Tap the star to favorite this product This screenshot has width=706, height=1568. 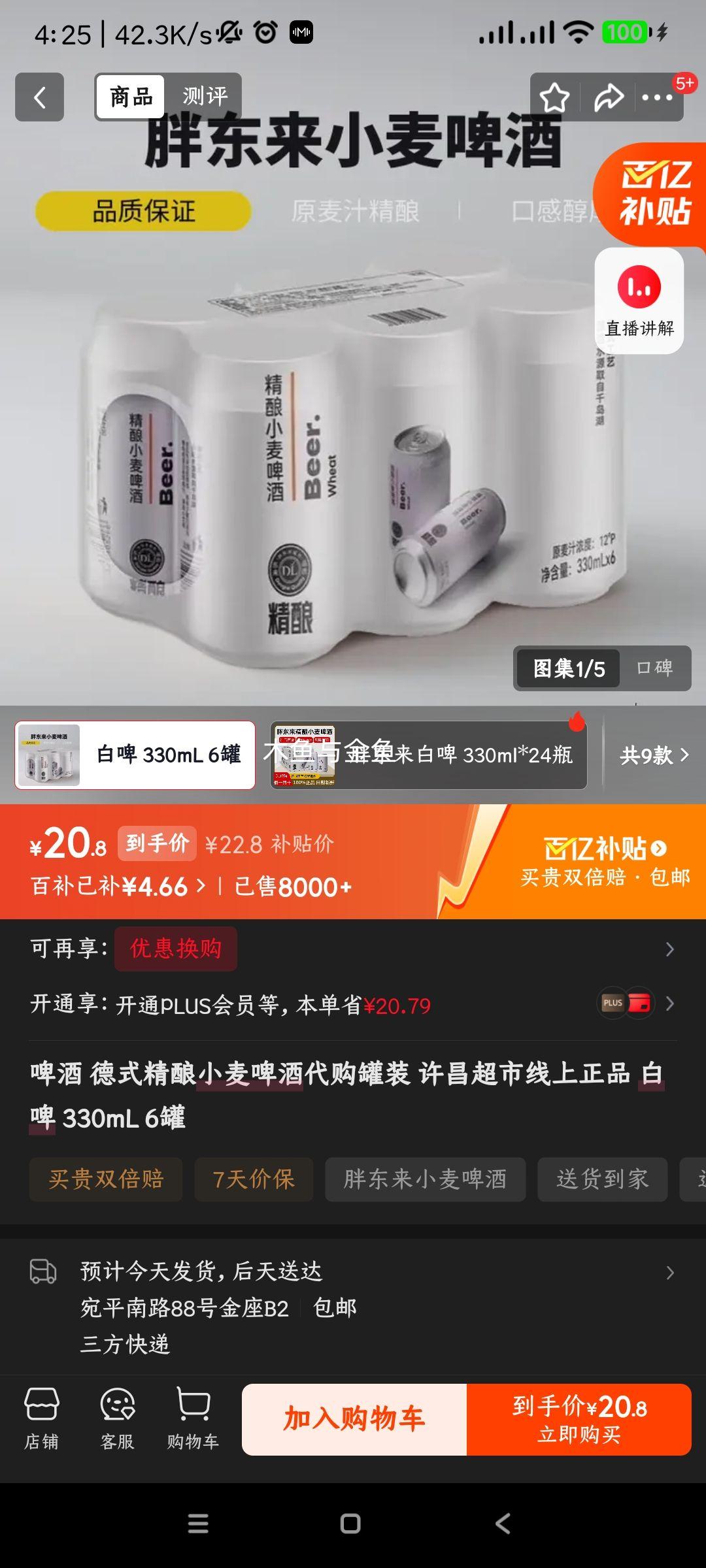(x=554, y=97)
